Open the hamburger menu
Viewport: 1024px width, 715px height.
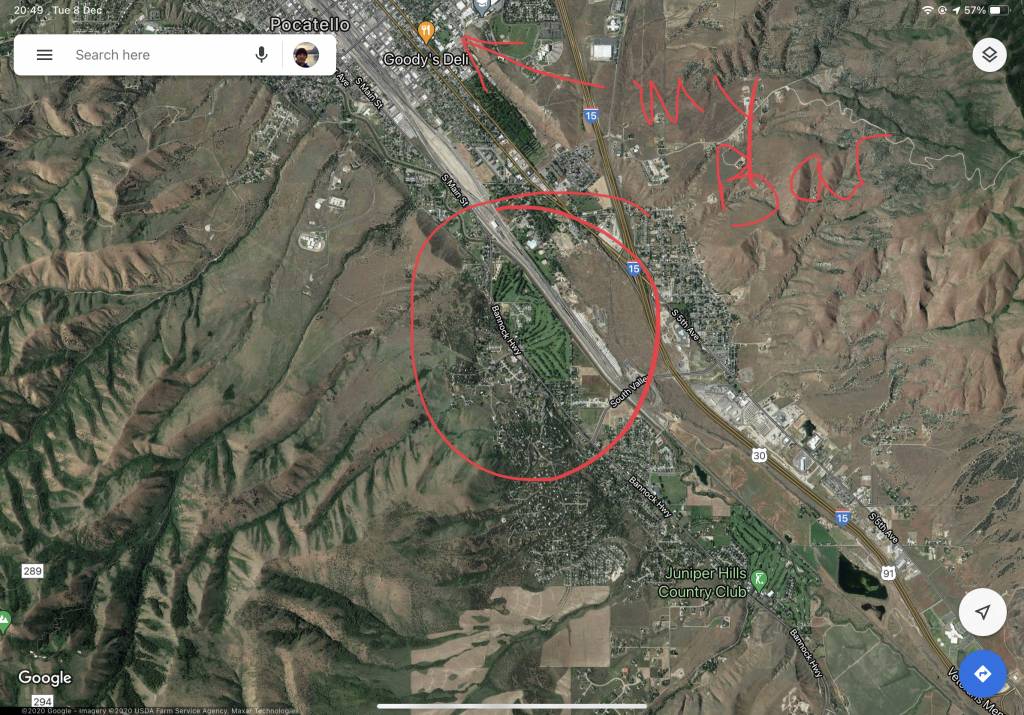[x=44, y=55]
